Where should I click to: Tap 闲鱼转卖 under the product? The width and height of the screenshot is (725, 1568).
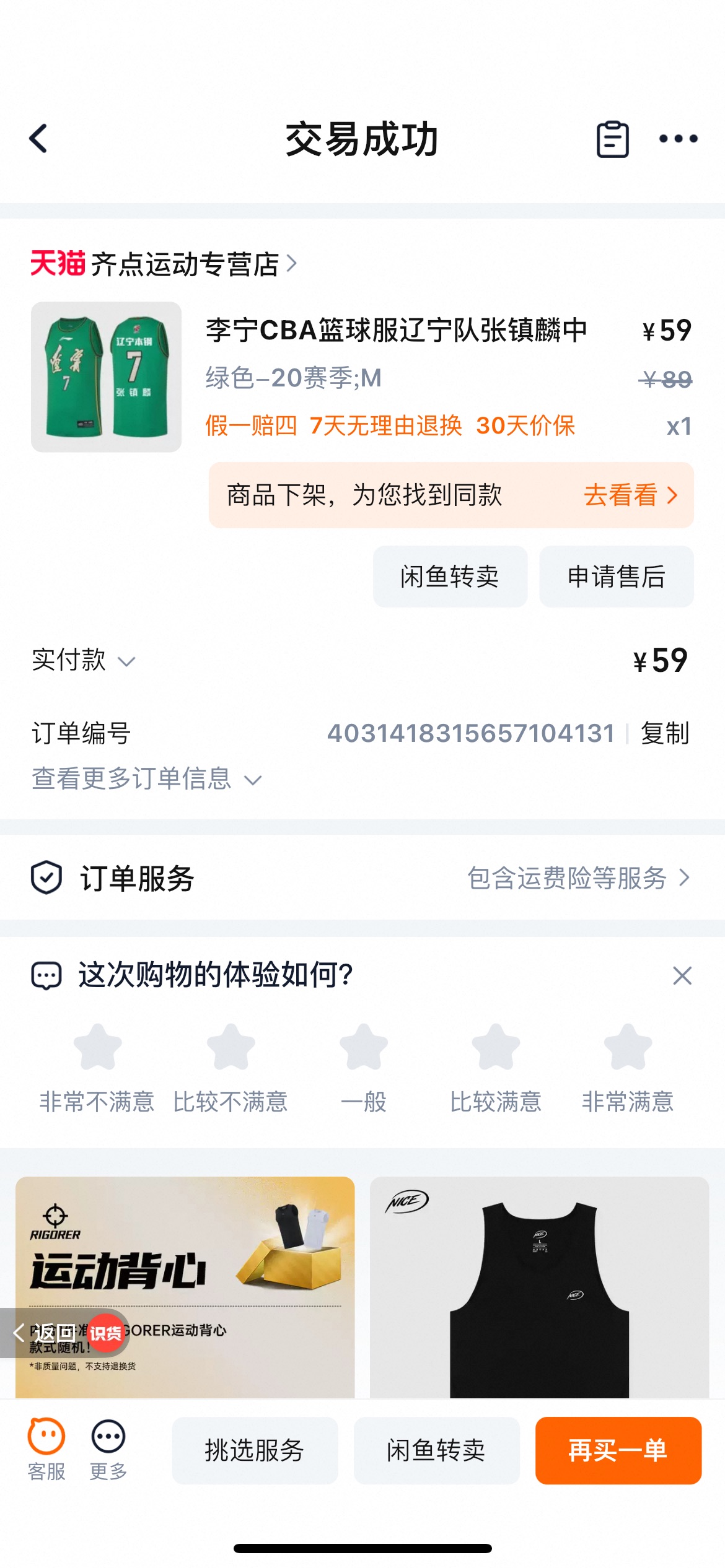click(x=450, y=577)
